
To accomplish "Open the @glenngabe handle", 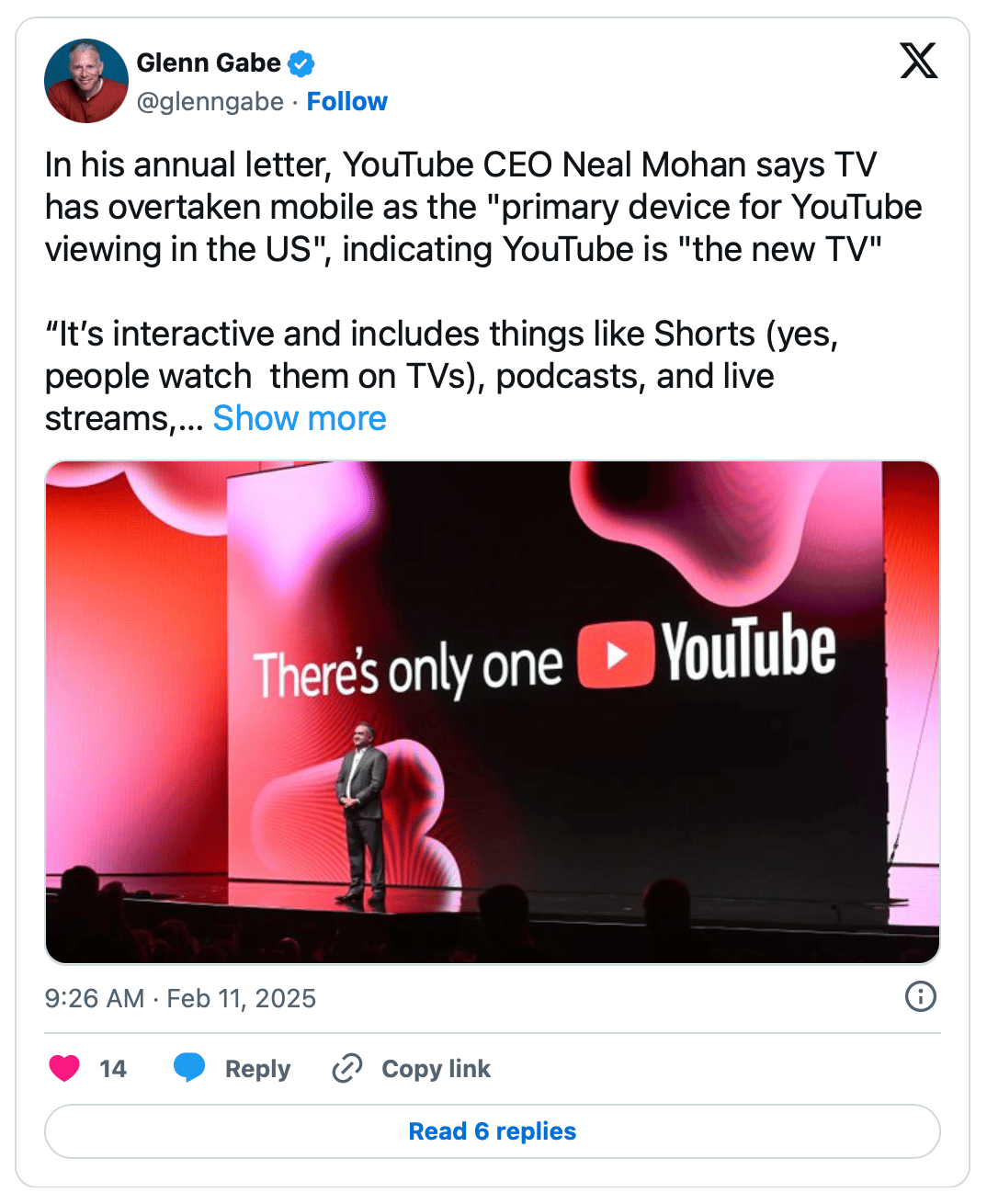I will click(210, 101).
